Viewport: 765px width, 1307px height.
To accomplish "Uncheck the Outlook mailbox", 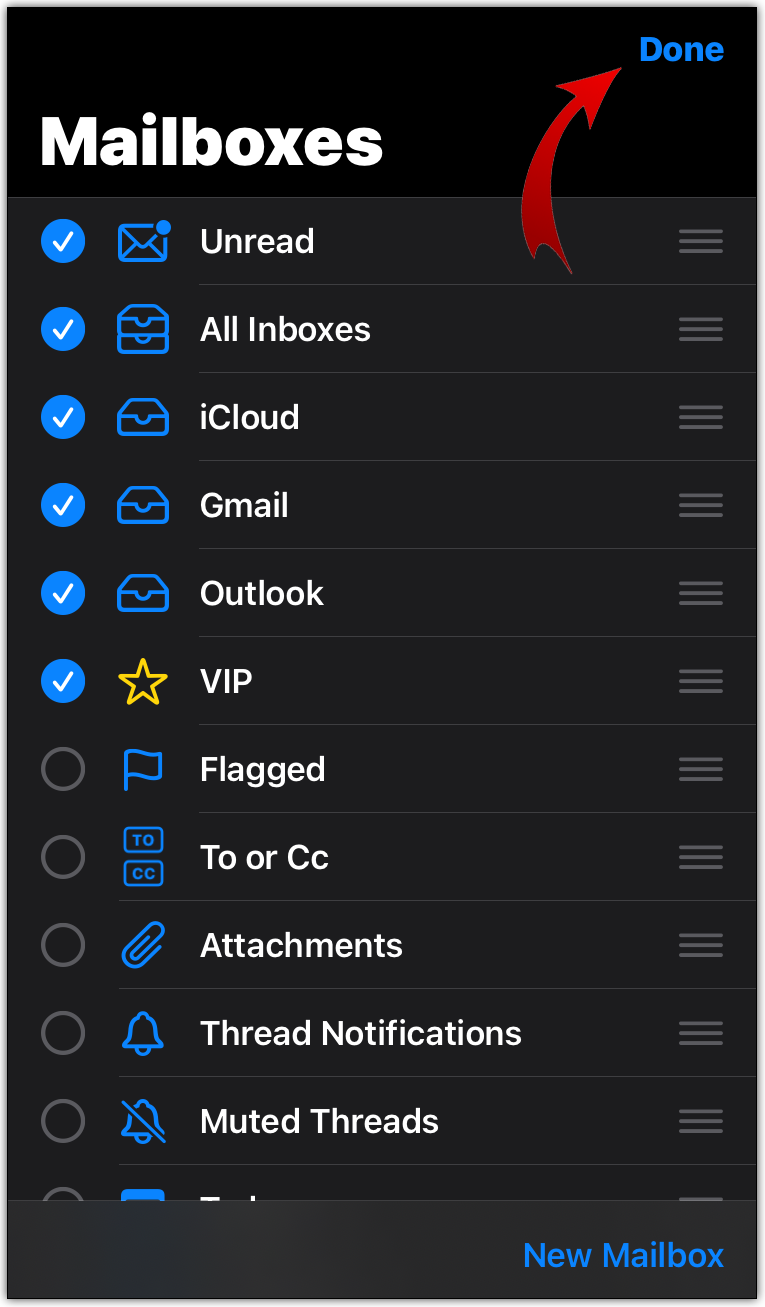I will tap(63, 593).
